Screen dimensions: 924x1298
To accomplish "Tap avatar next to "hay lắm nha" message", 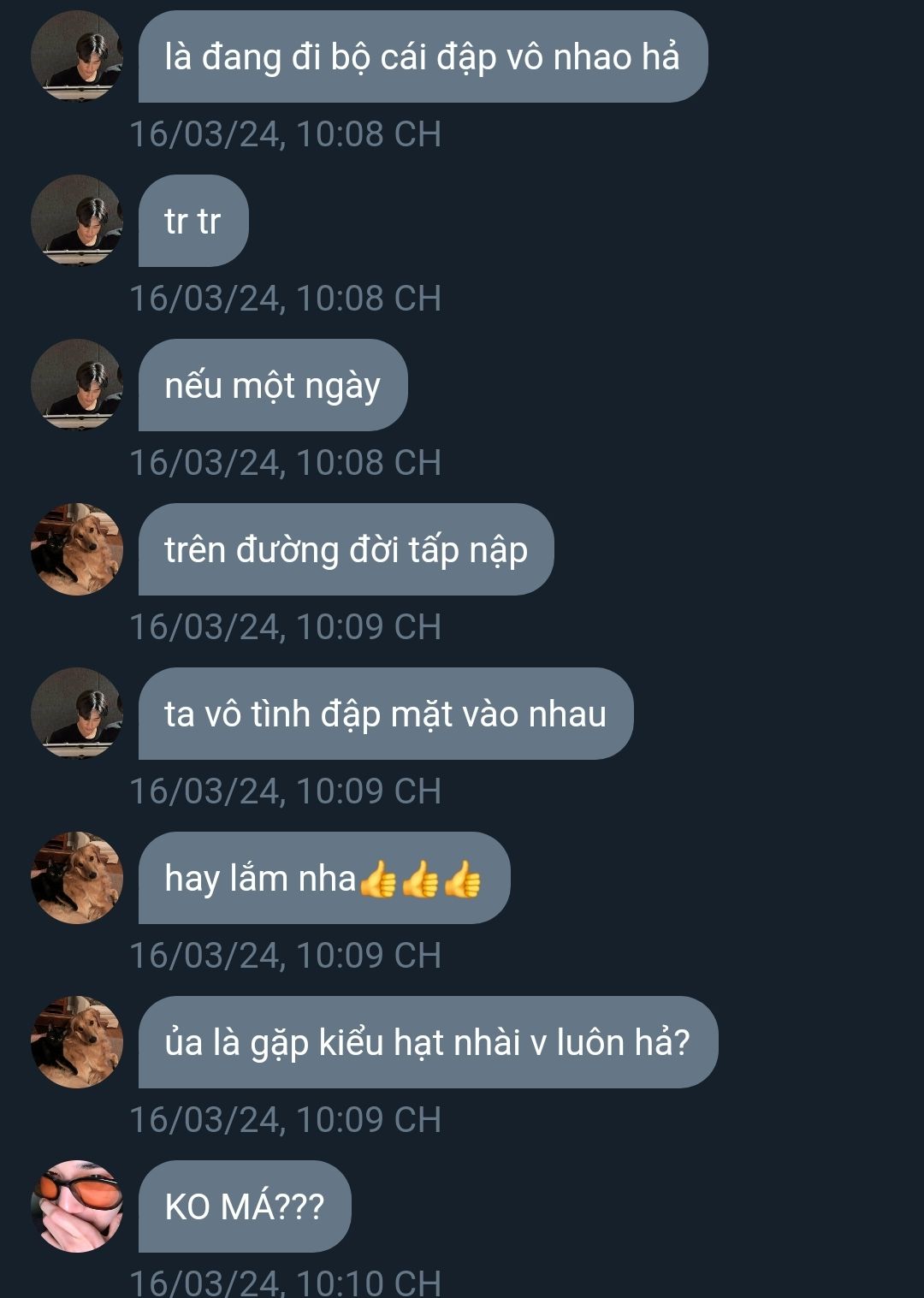I will [x=77, y=878].
